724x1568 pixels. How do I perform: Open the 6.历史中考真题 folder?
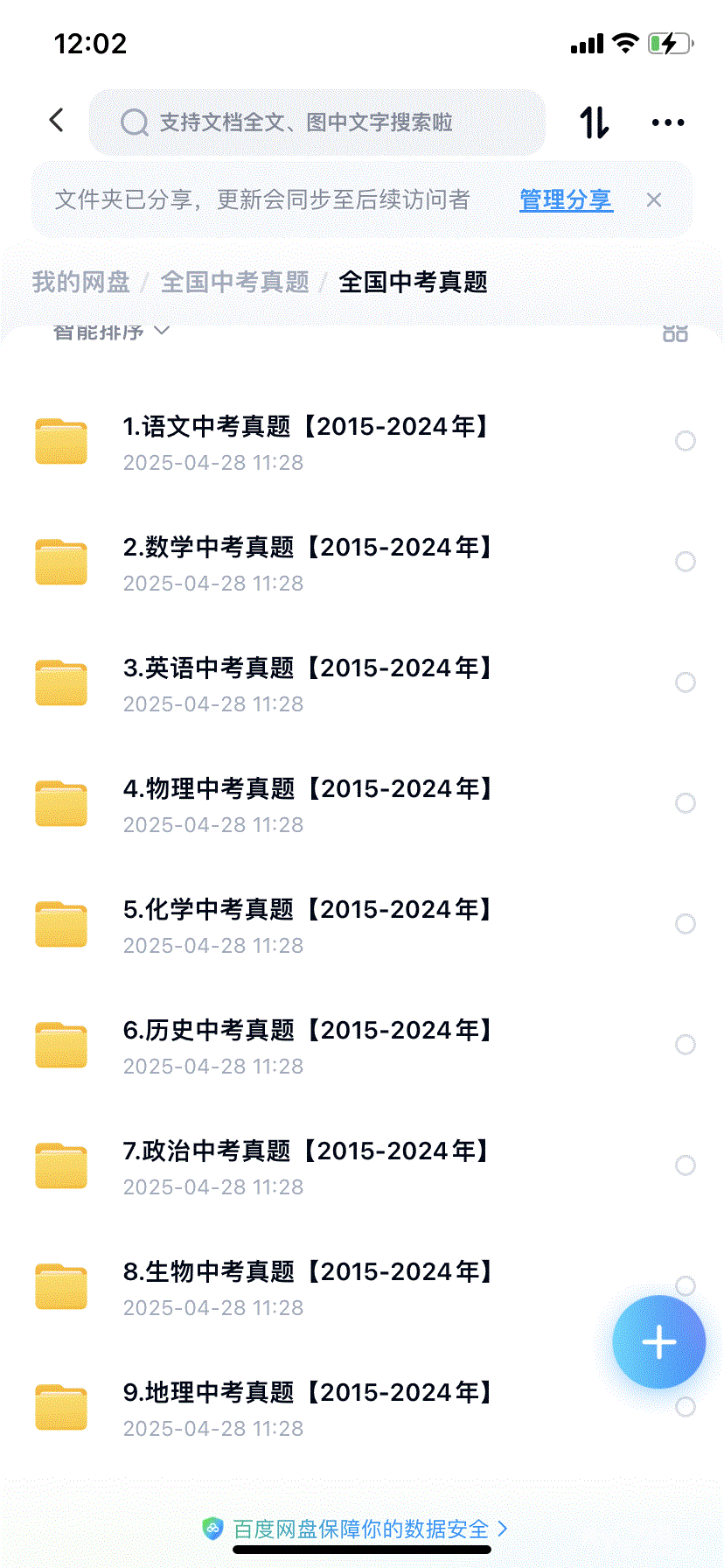click(306, 1046)
